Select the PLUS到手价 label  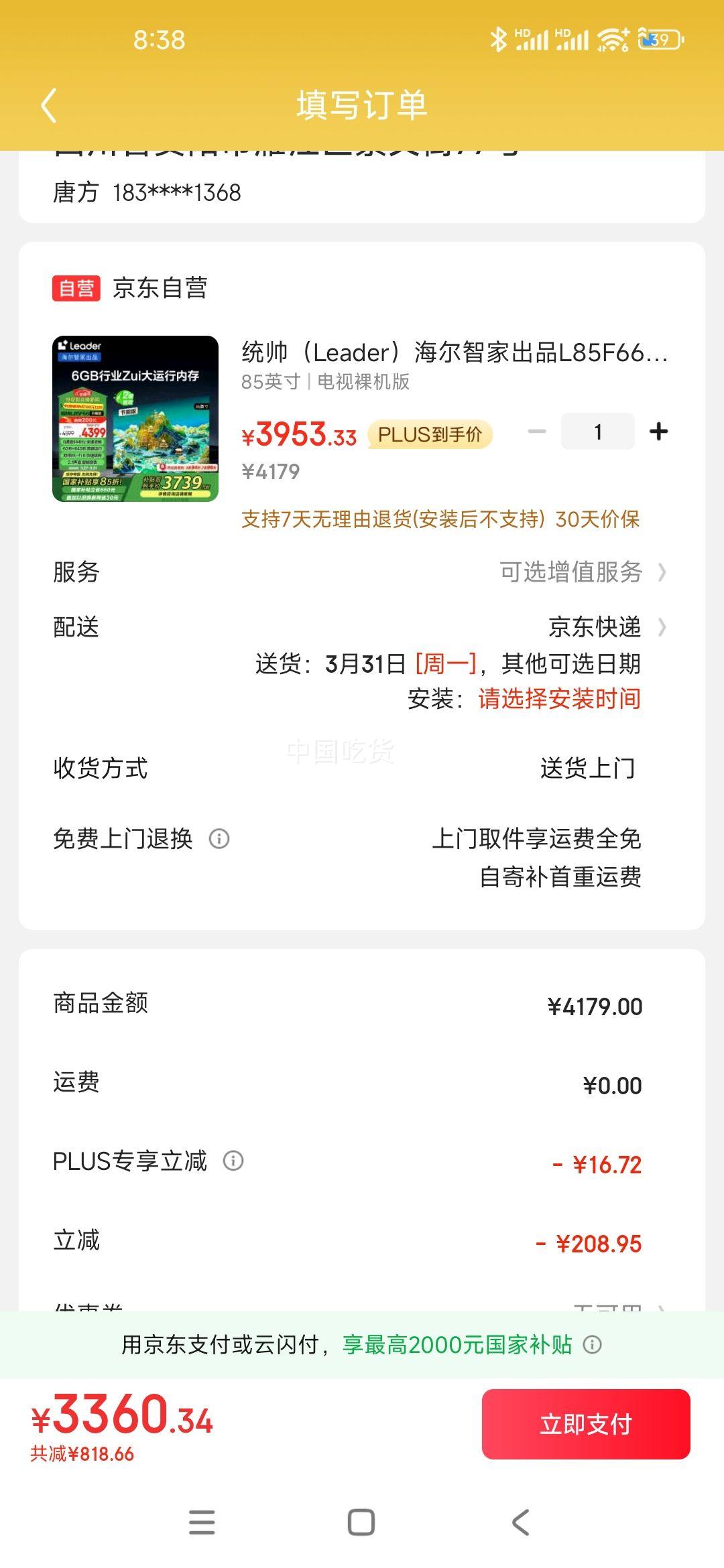point(432,435)
